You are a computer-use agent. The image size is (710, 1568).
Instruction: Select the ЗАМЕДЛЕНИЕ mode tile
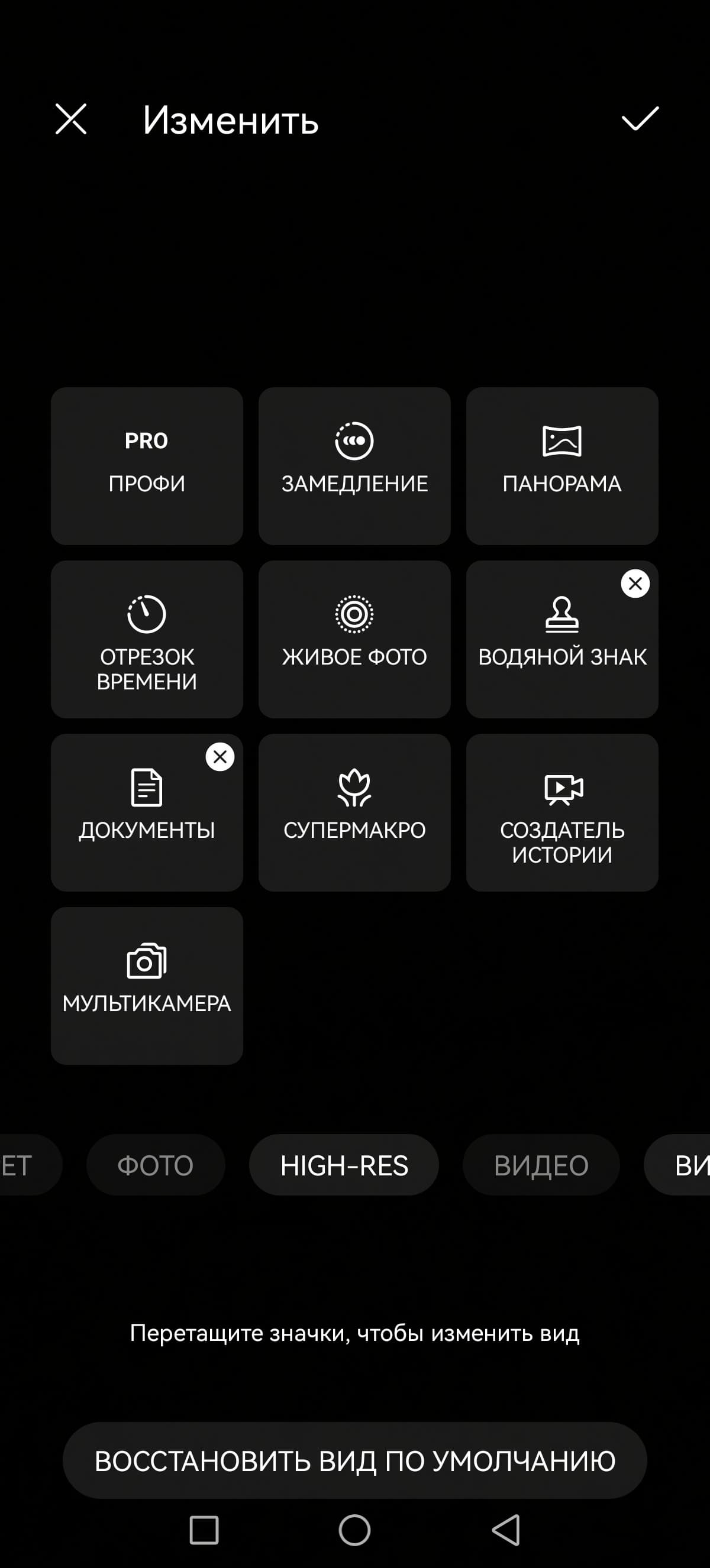[x=354, y=466]
